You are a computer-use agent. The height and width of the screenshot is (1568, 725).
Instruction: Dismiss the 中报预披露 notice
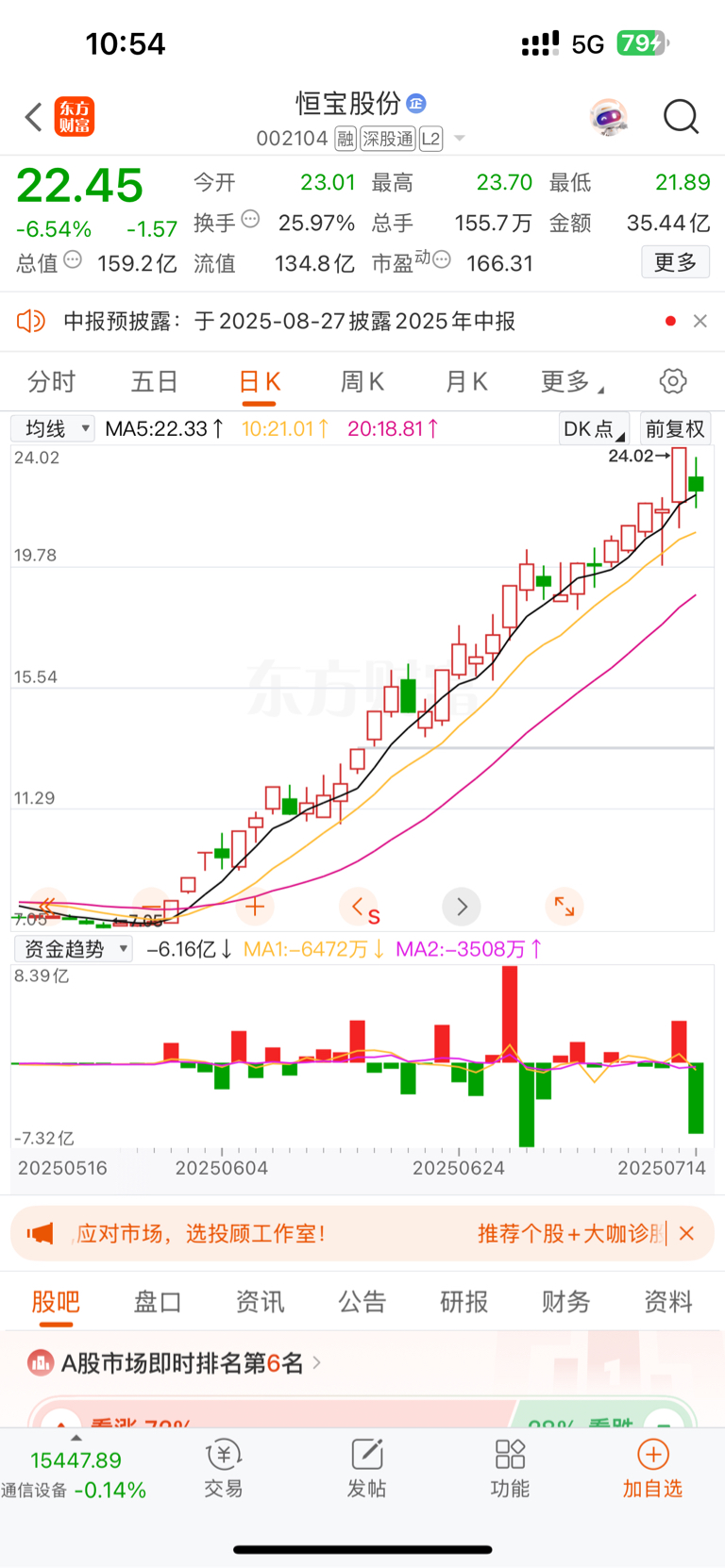pos(700,321)
